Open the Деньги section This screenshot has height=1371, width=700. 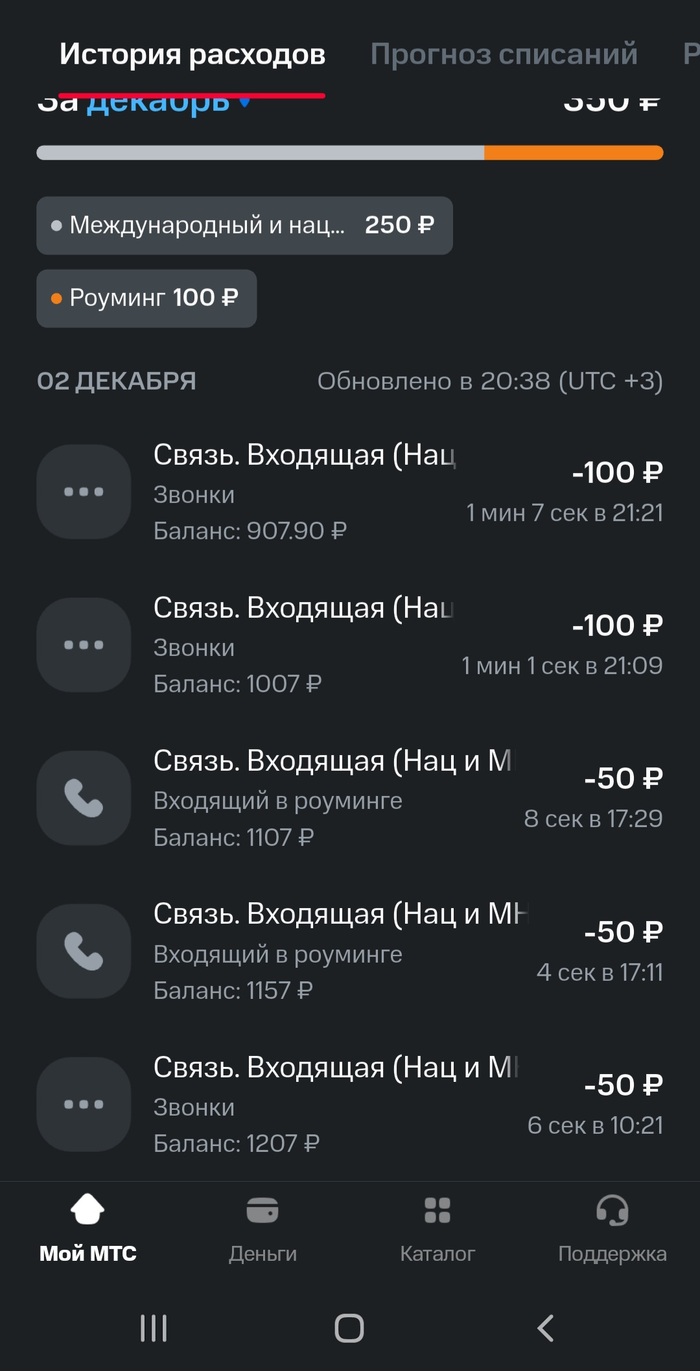(x=262, y=1228)
